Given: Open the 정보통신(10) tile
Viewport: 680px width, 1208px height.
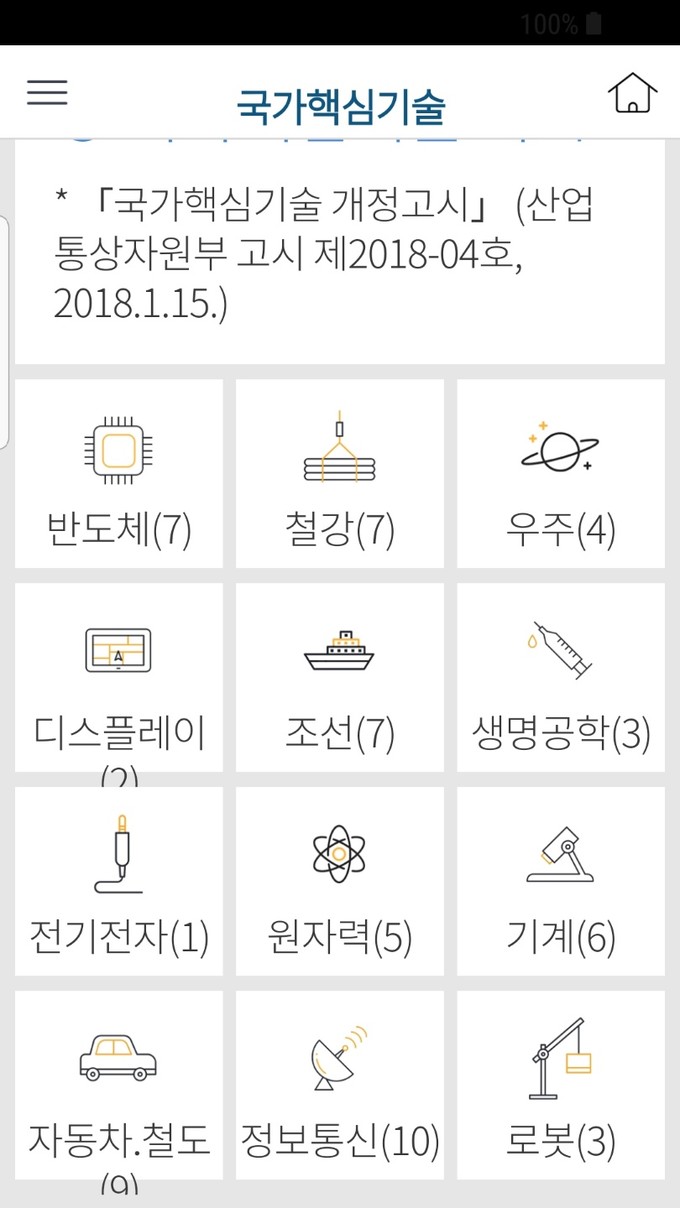Looking at the screenshot, I should (x=340, y=1086).
